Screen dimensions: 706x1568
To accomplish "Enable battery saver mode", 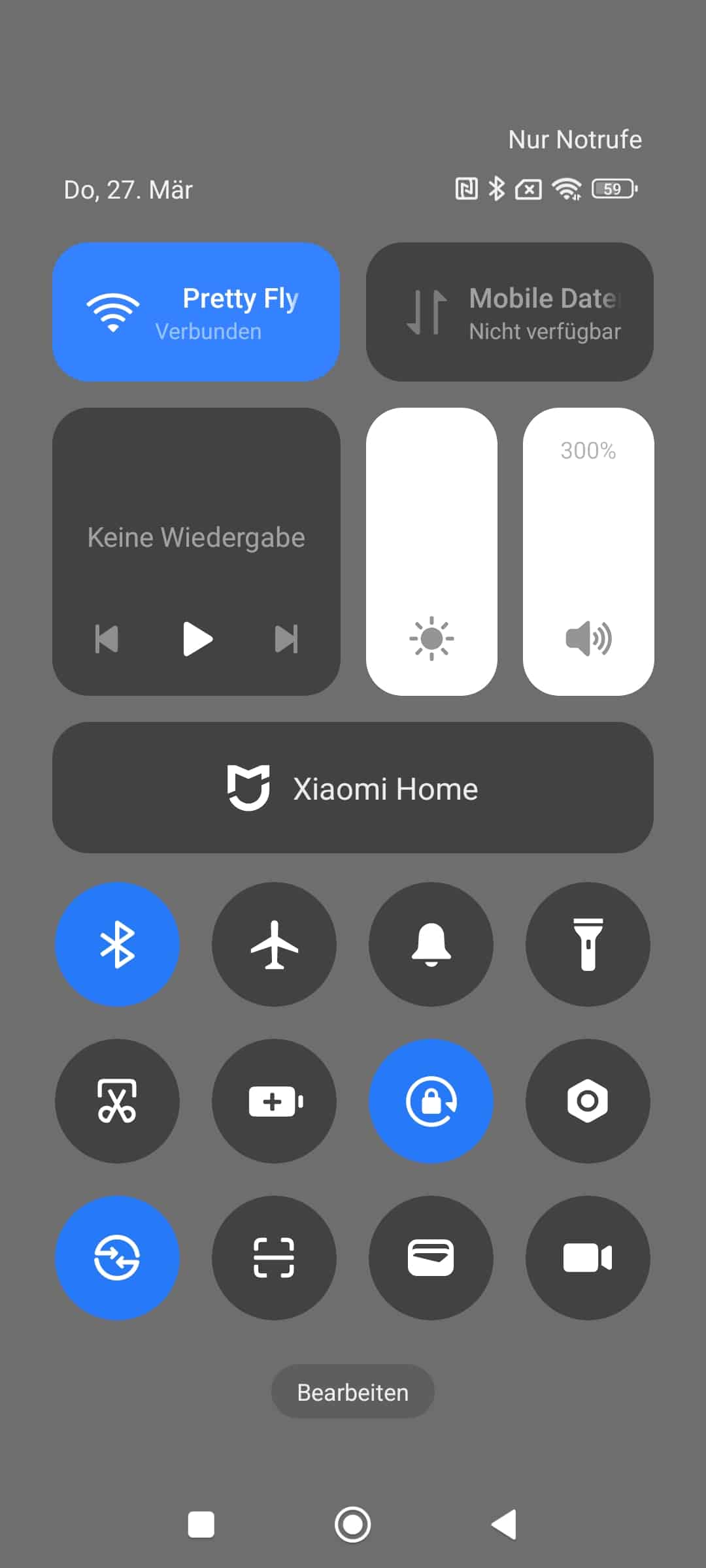I will tap(275, 1102).
